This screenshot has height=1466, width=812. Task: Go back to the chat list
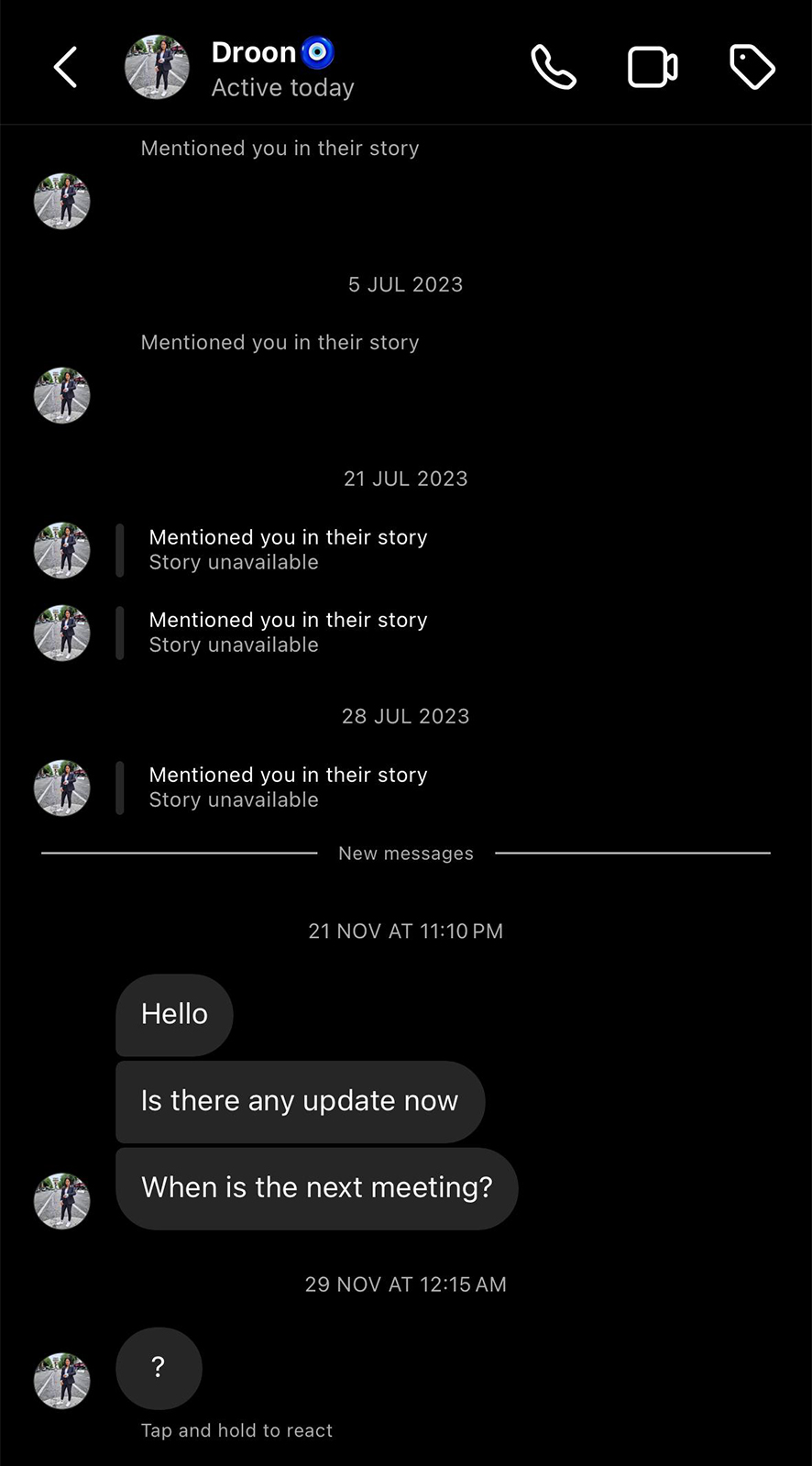point(65,67)
